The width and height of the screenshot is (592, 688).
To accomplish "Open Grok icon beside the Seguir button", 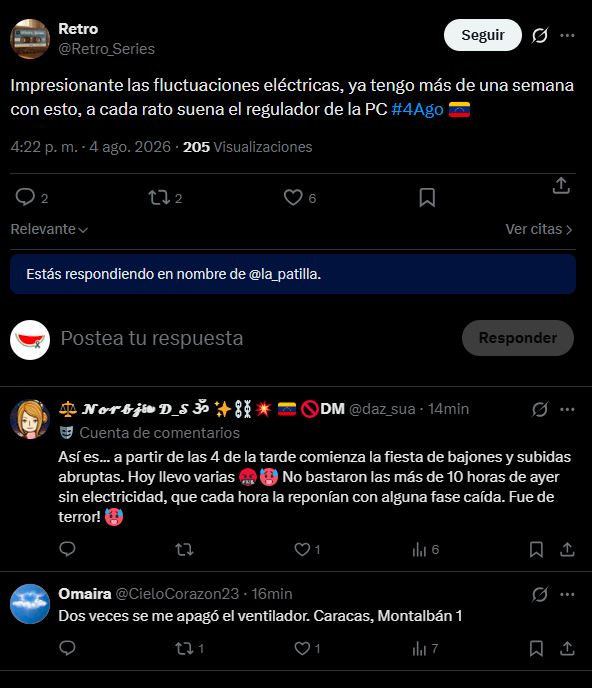I will coord(540,35).
